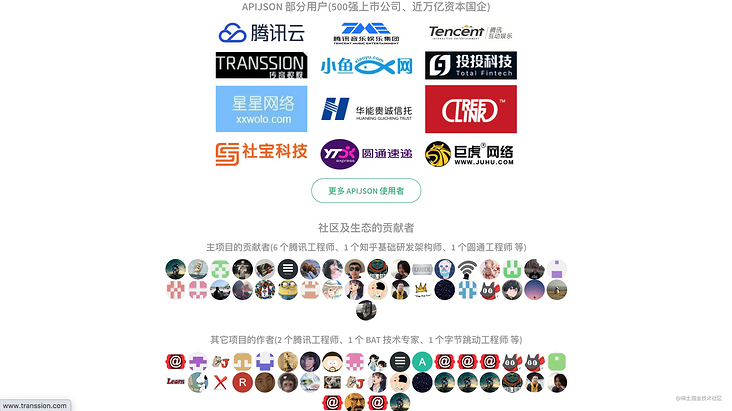Image resolution: width=732 pixels, height=411 pixels.
Task: Open the 更多 APIJSON 使用者 button
Action: pos(366,190)
